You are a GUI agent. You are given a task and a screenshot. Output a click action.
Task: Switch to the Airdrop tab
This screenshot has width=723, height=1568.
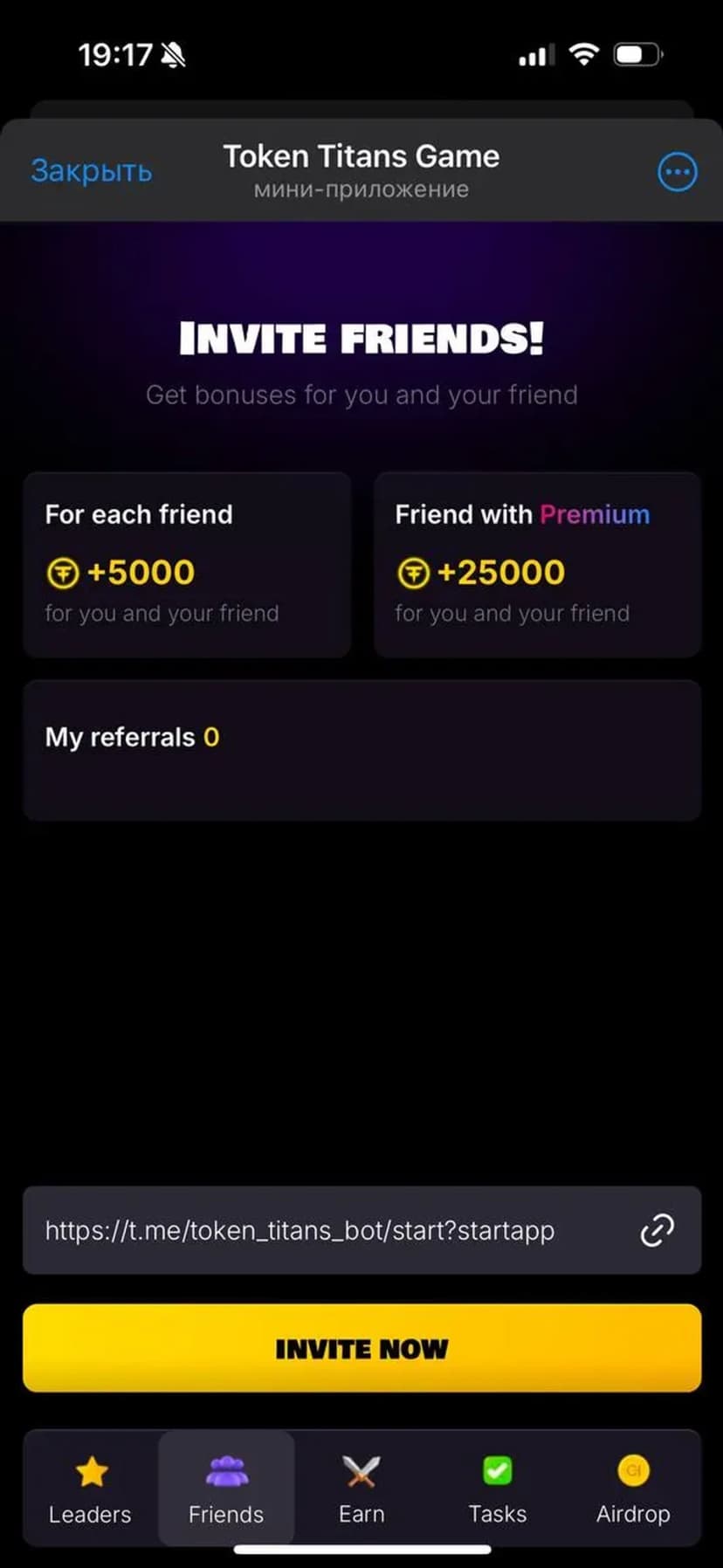coord(633,1489)
